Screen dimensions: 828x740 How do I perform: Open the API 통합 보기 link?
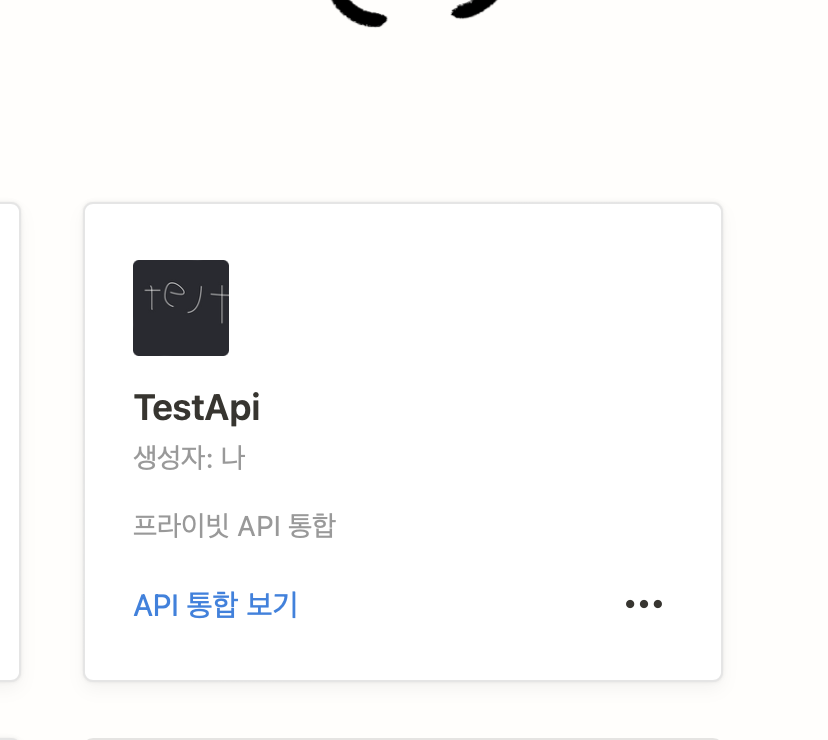[x=215, y=604]
